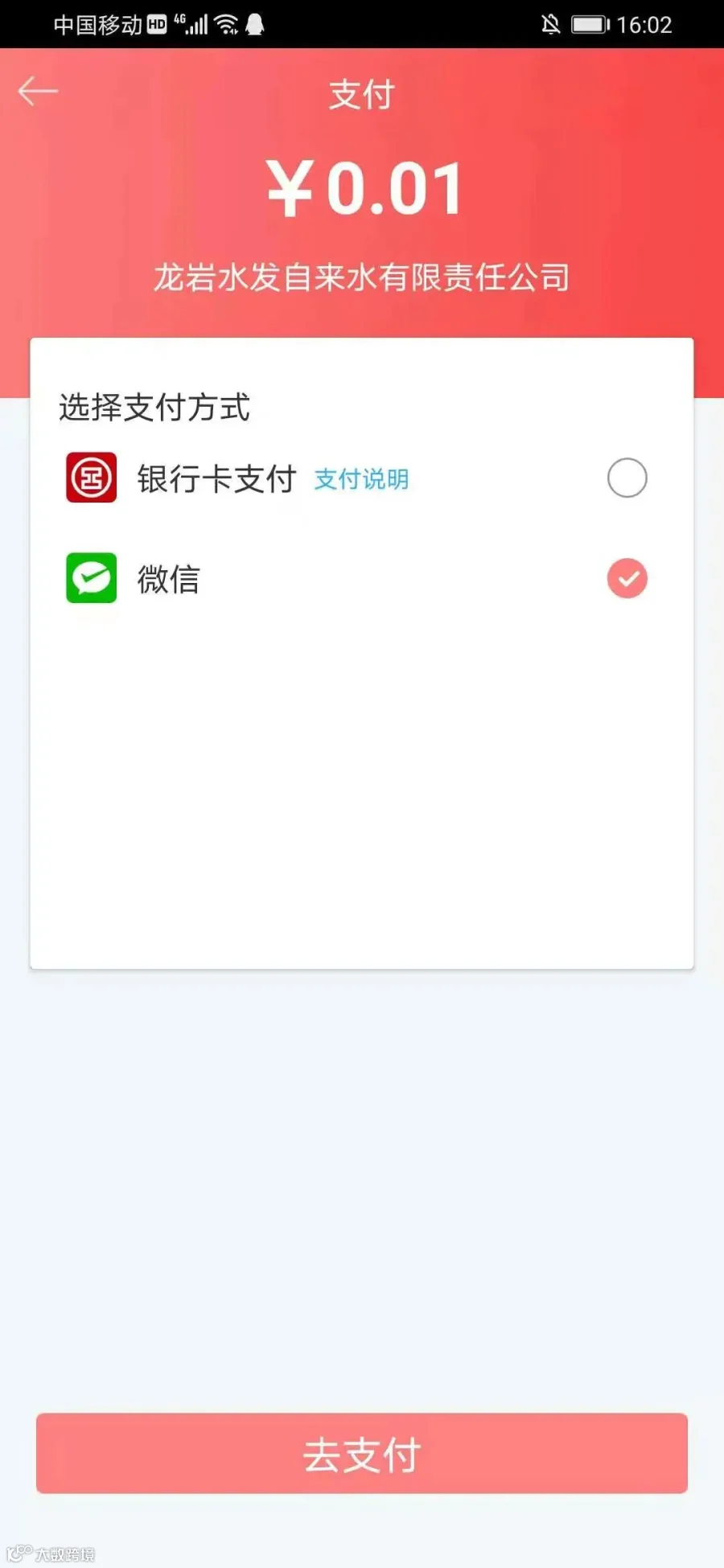Go back using the top-left arrow
This screenshot has width=724, height=1568.
coord(38,91)
